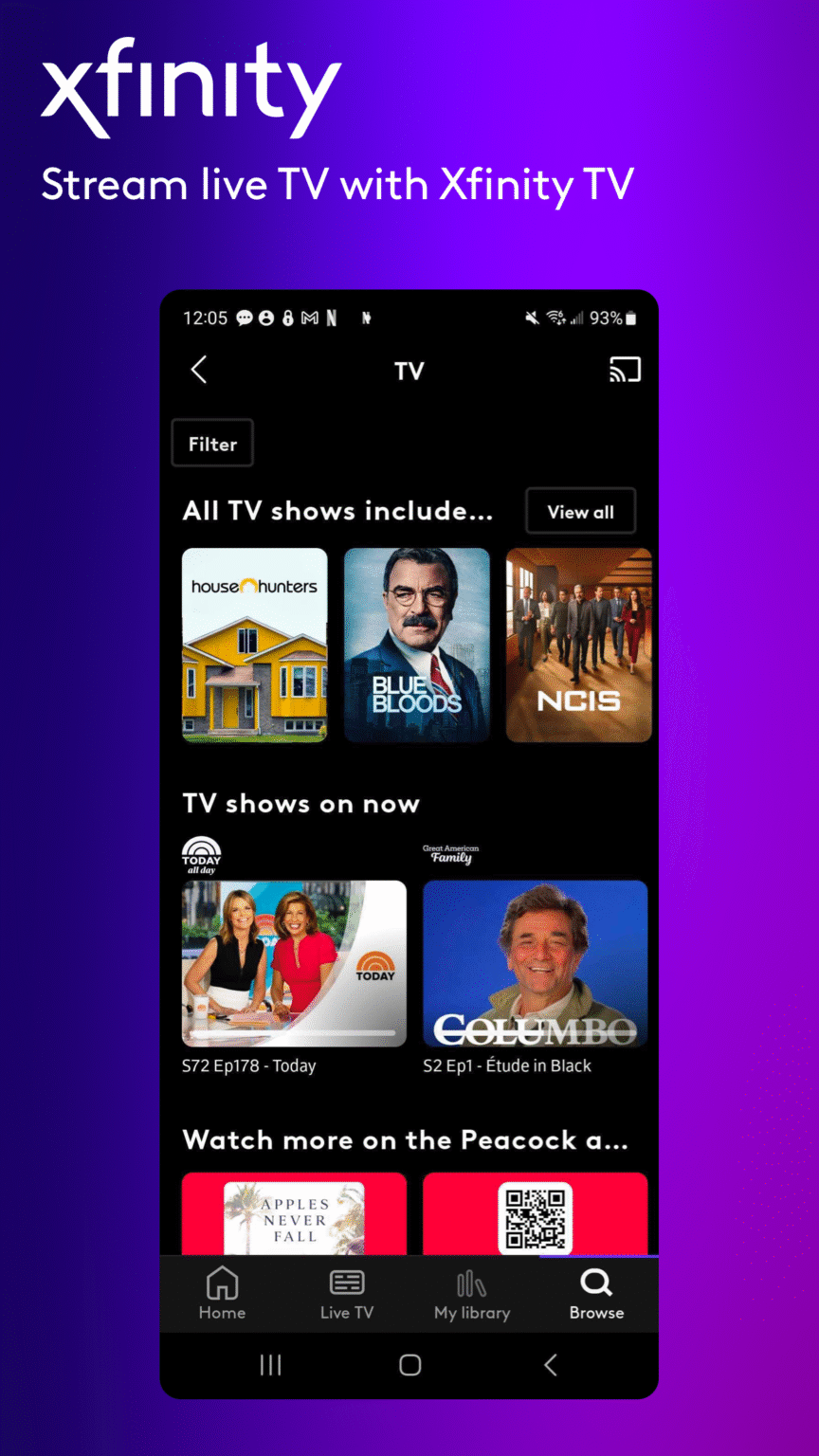Viewport: 819px width, 1456px height.
Task: Tap the Browse magnifying glass icon
Action: point(596,1283)
